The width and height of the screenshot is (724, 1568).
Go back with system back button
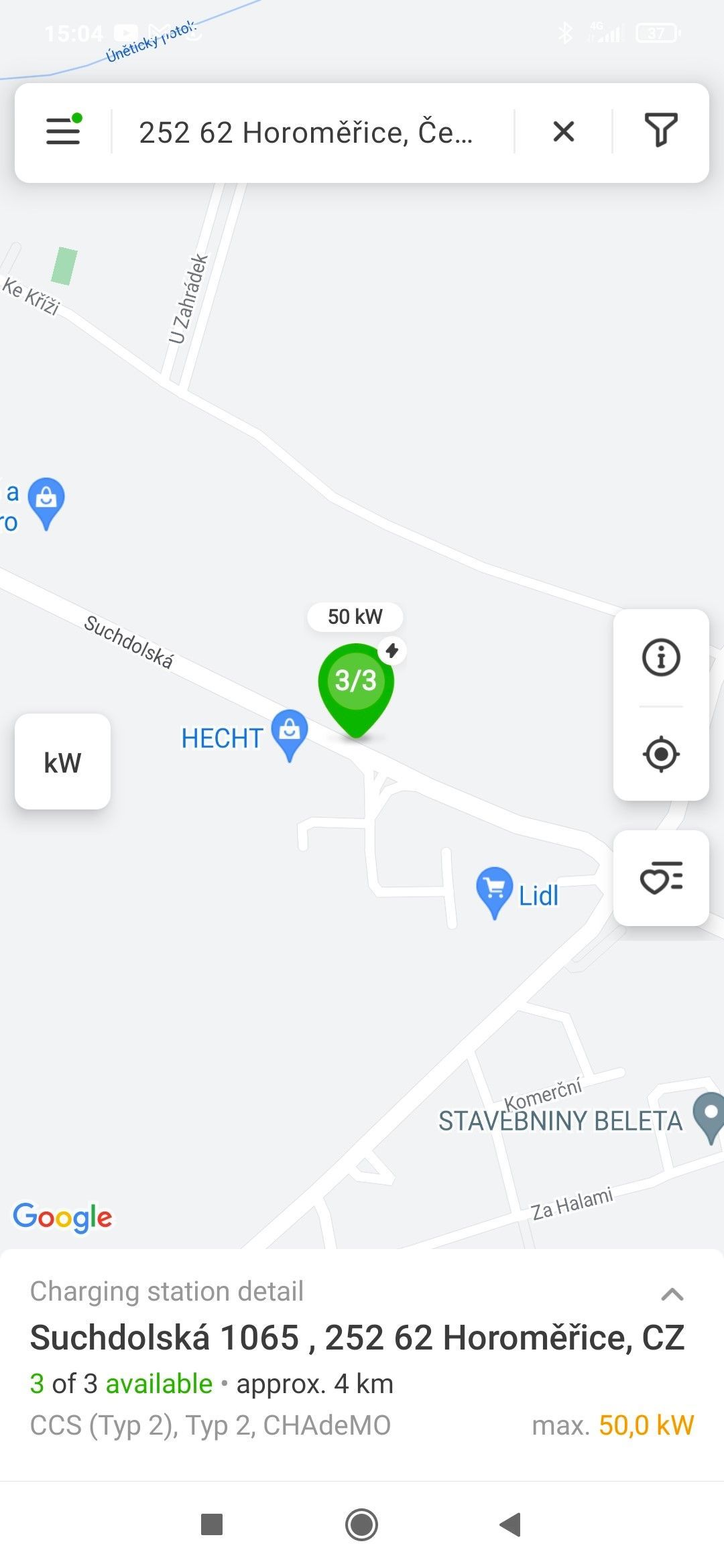pos(510,1524)
